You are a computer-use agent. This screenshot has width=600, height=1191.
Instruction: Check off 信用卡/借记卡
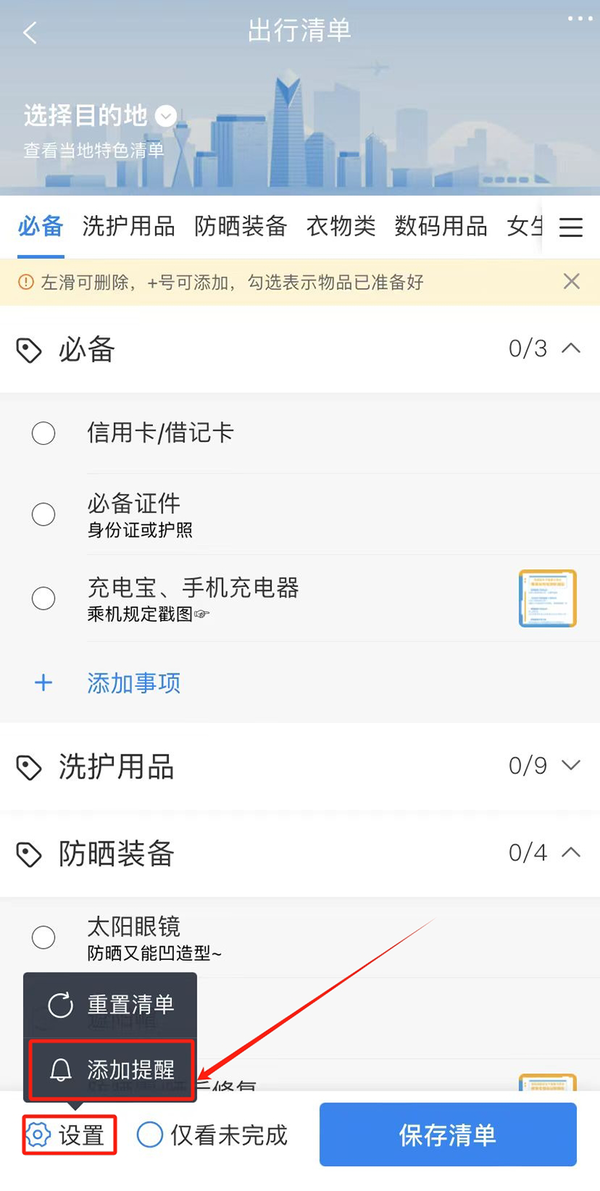tap(43, 434)
